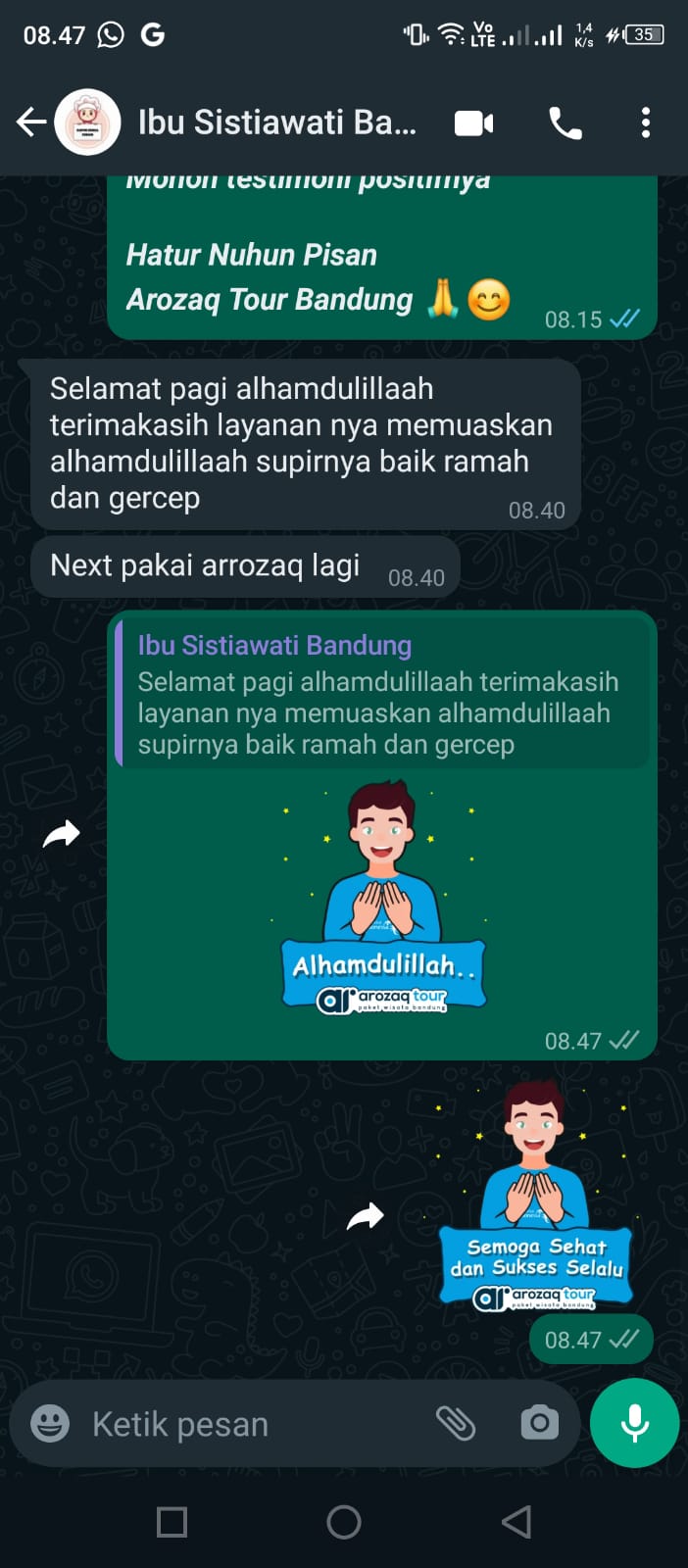The image size is (688, 1568).
Task: Open the camera from the message bar
Action: 539,1423
